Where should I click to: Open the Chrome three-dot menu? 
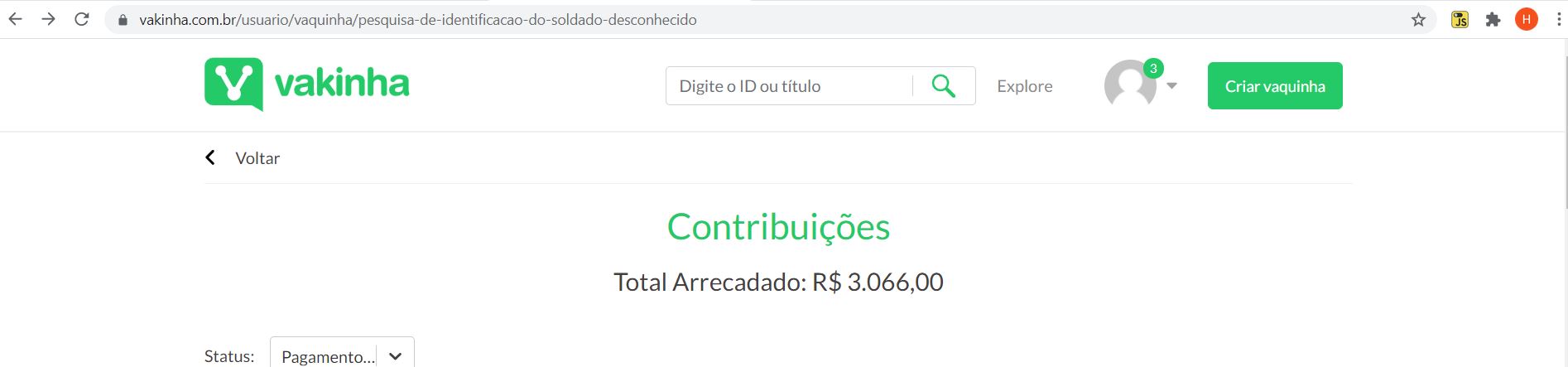1558,20
